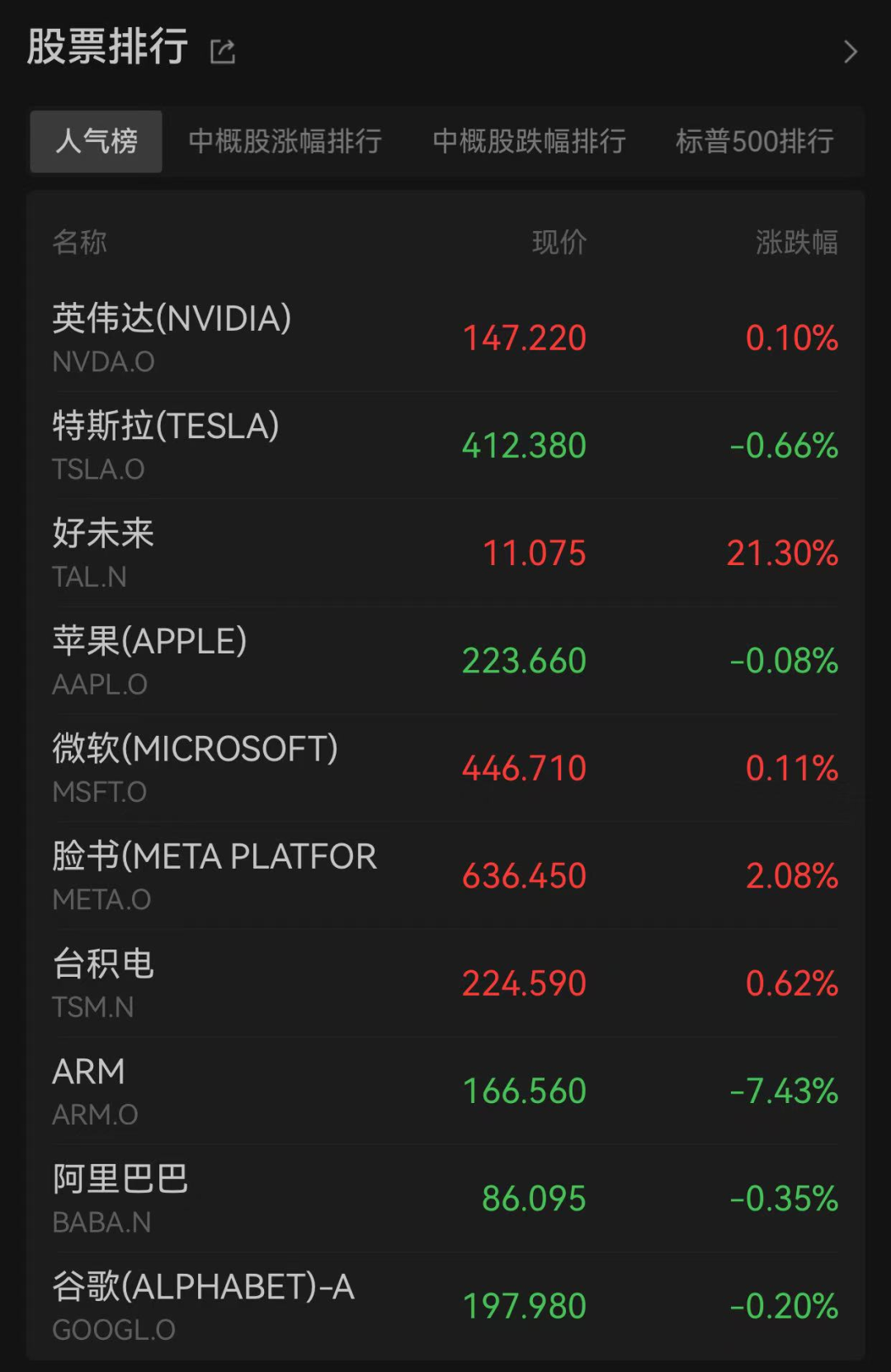The image size is (891, 1372).
Task: View Tesla (特斯拉) stock details
Action: point(445,444)
